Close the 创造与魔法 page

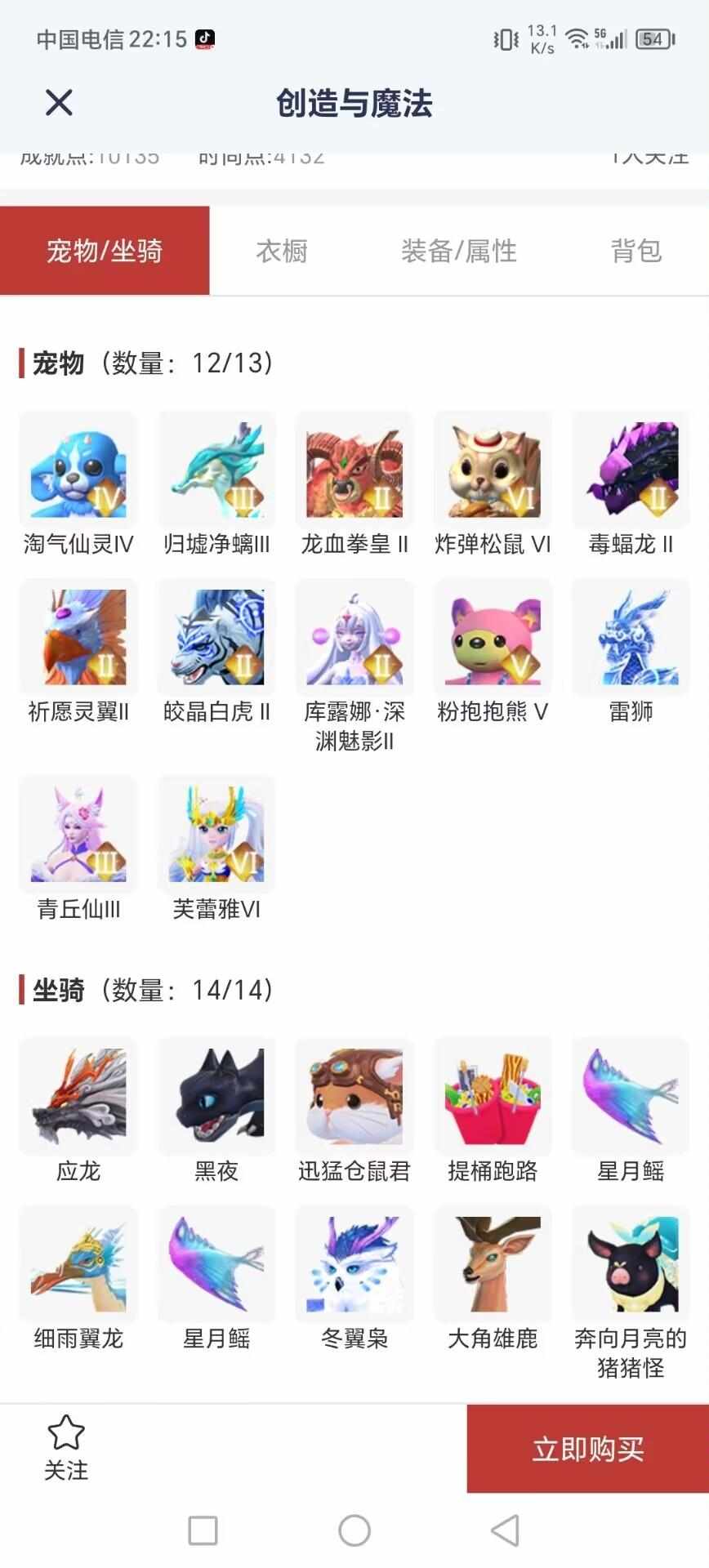click(x=59, y=104)
